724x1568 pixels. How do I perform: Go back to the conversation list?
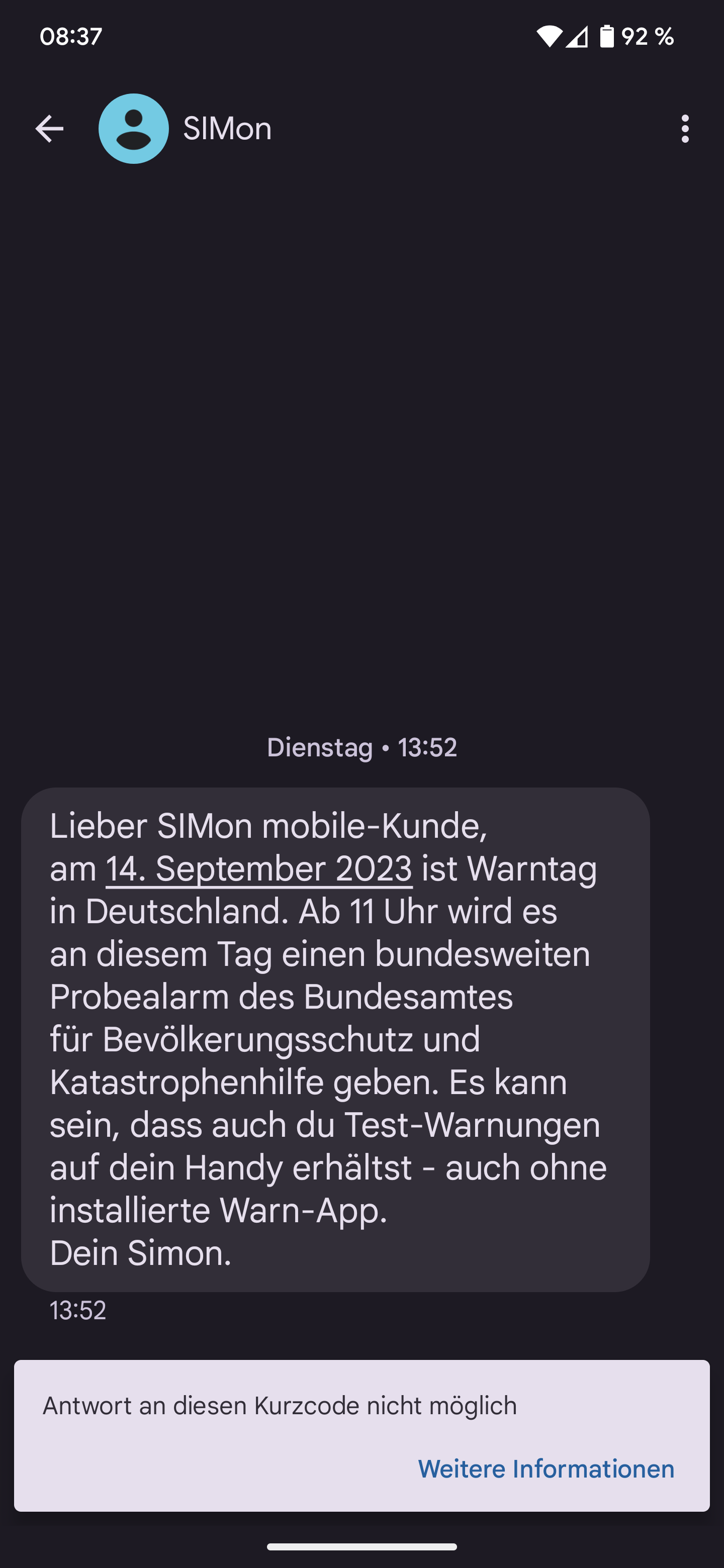49,129
